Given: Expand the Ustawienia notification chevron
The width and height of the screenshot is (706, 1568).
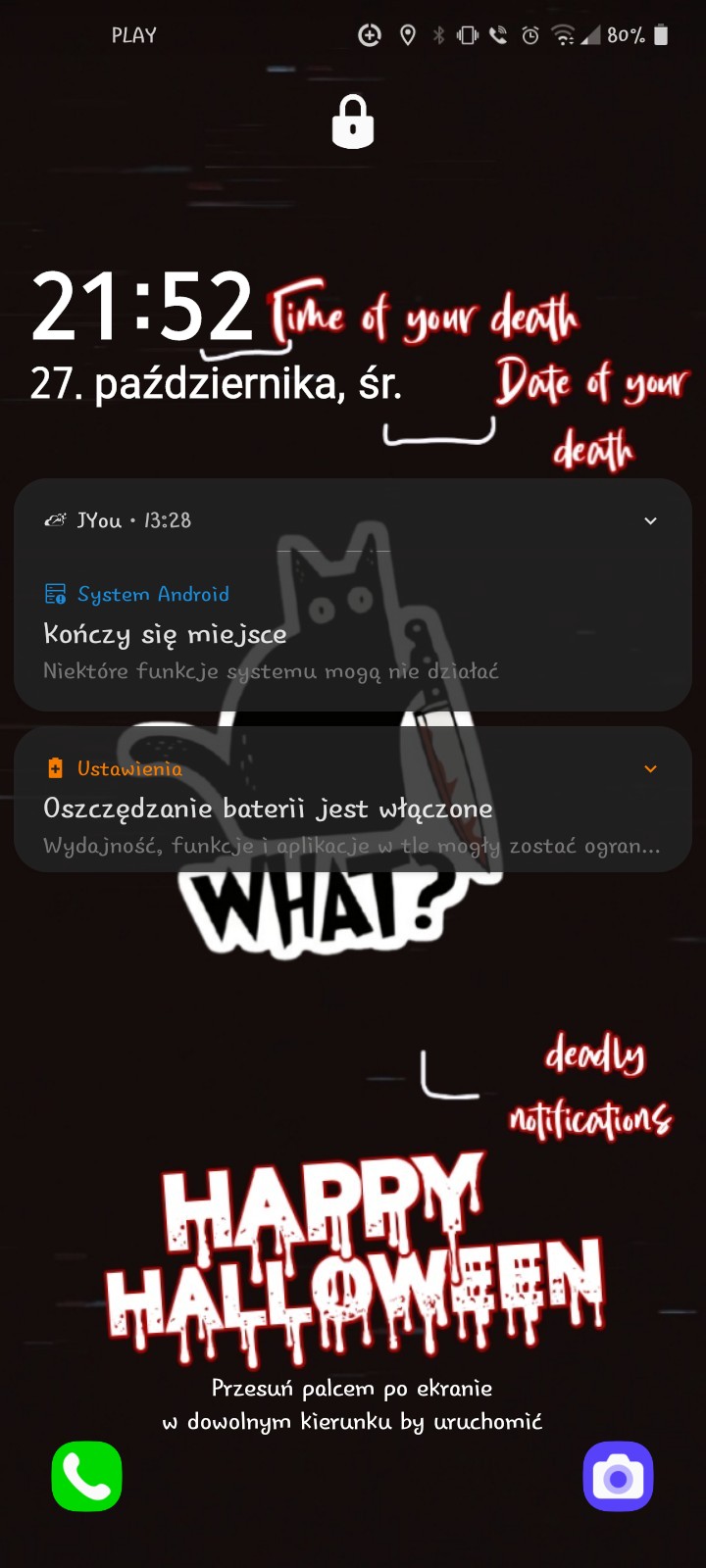Looking at the screenshot, I should click(650, 769).
